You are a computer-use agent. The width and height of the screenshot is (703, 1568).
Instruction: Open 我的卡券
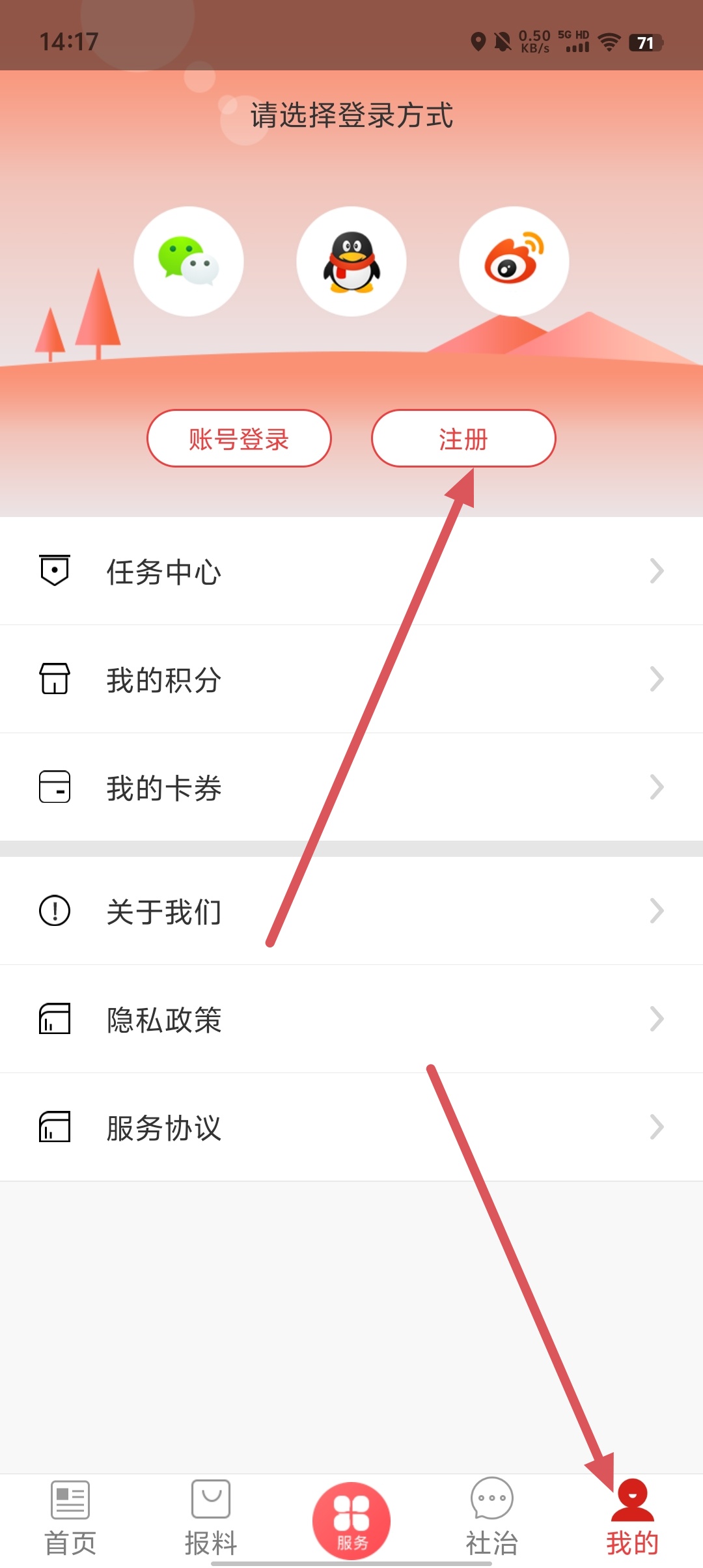point(351,787)
